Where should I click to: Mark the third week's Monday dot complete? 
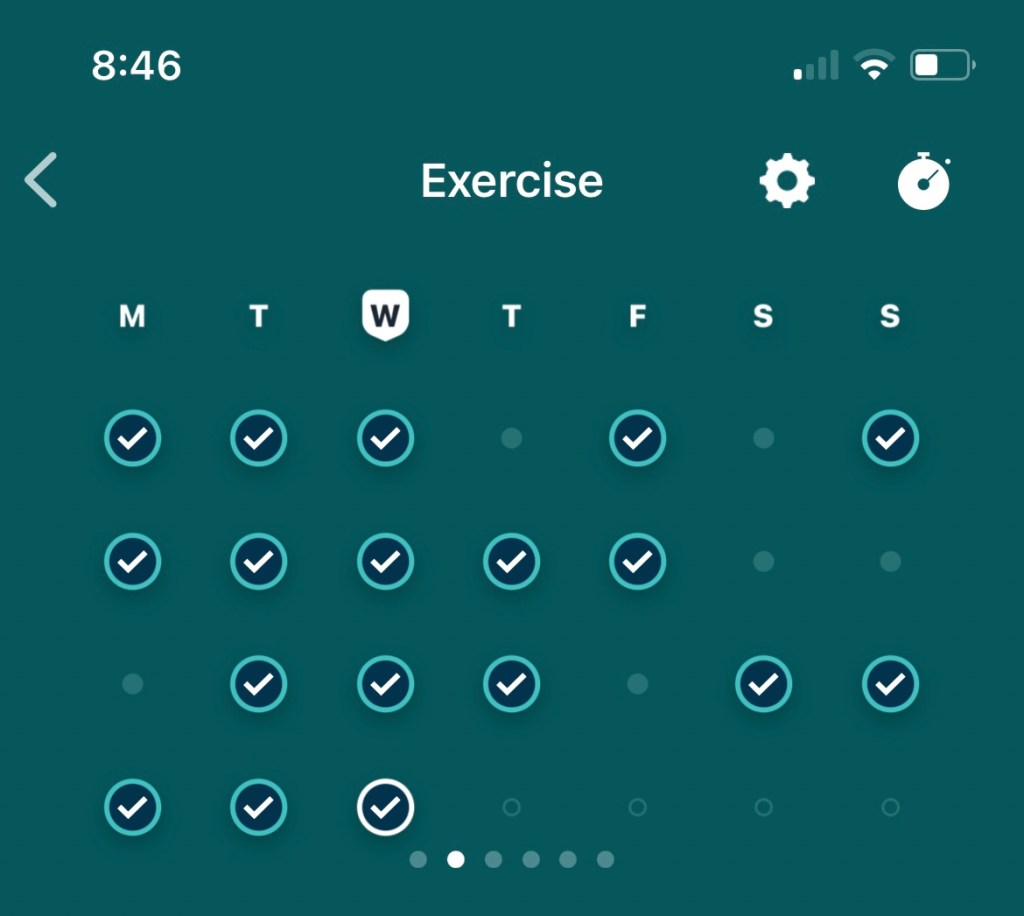[132, 684]
